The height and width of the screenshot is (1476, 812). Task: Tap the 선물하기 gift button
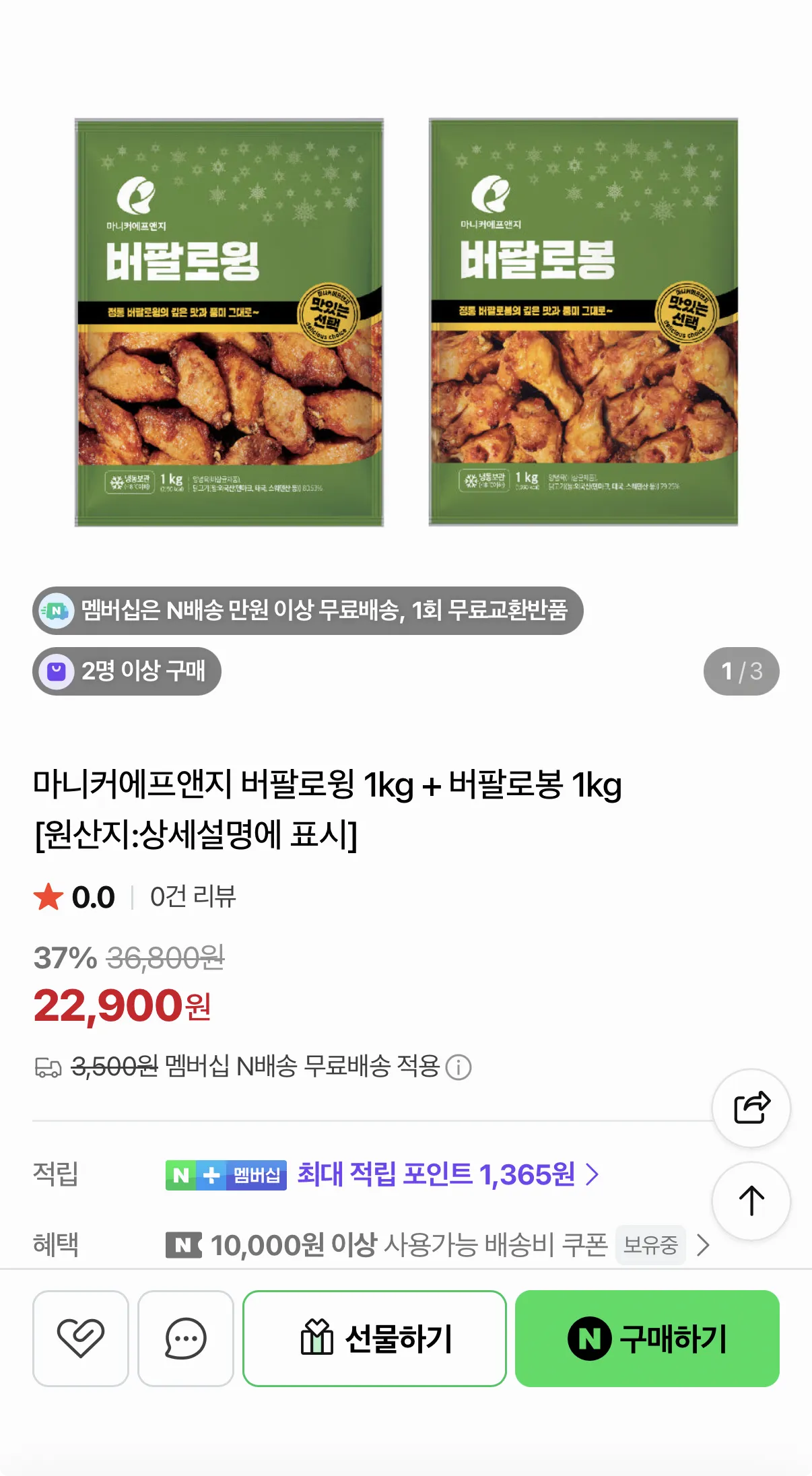tap(374, 1338)
